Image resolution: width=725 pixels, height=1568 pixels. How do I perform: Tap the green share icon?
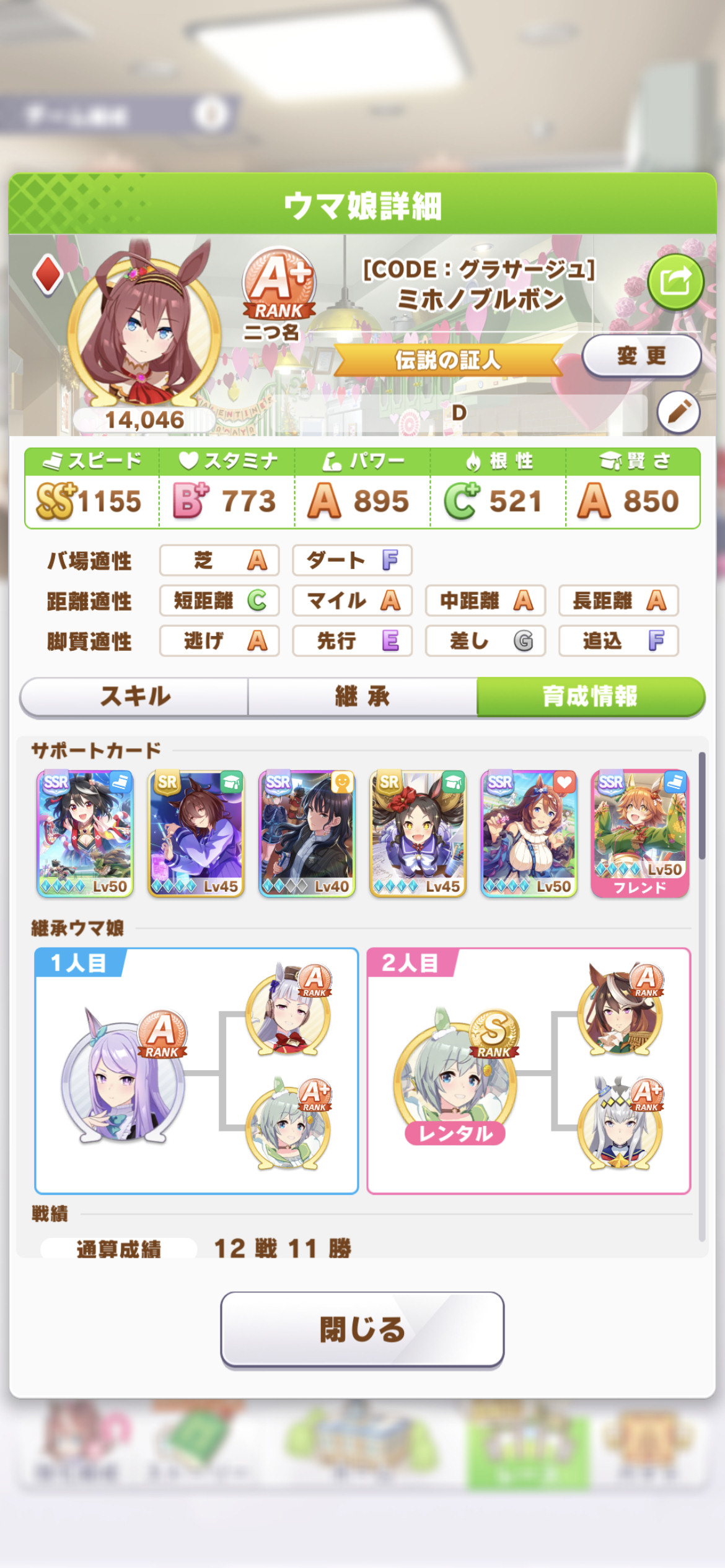(x=676, y=282)
